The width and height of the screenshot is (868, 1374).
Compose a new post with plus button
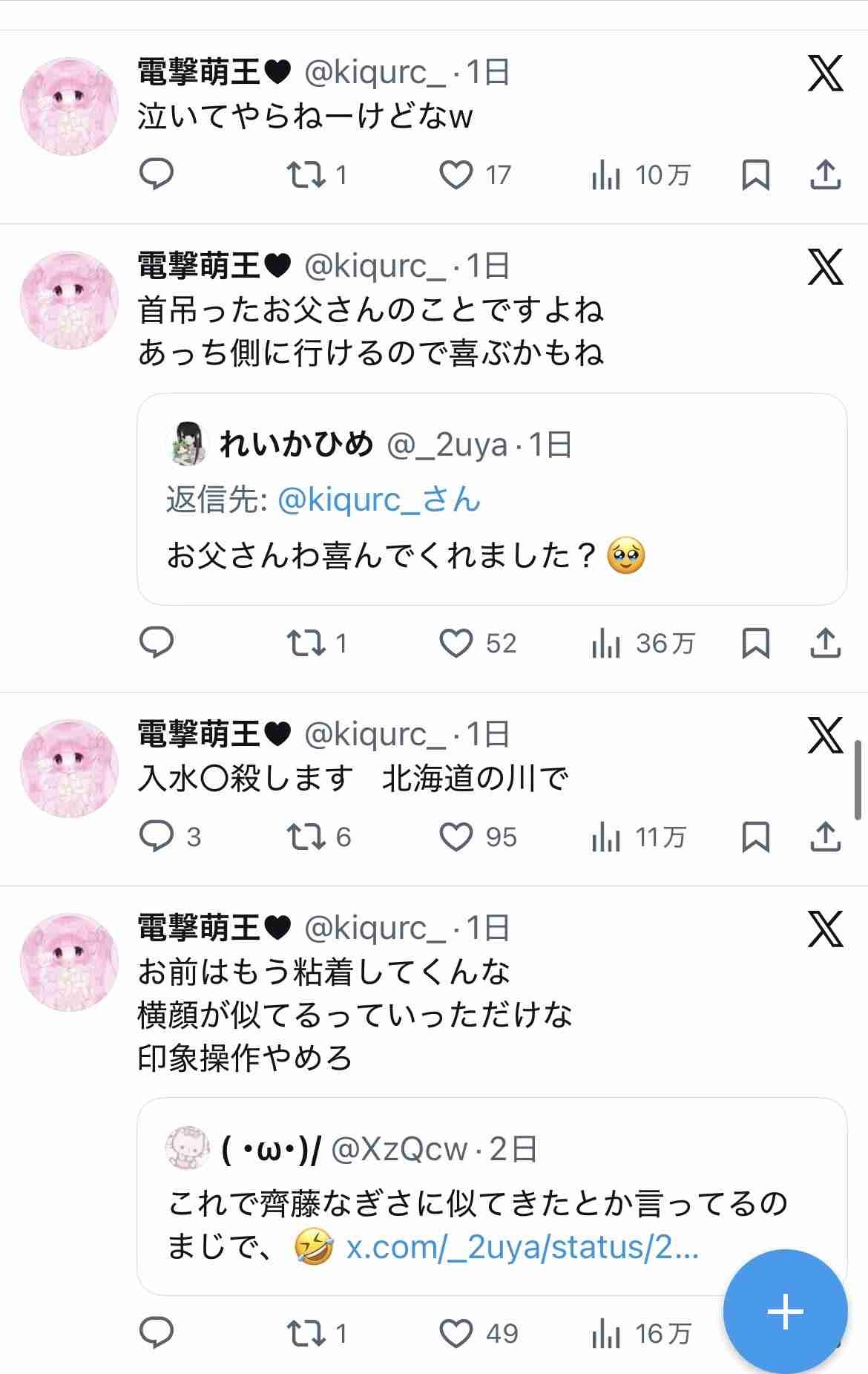[x=785, y=1312]
